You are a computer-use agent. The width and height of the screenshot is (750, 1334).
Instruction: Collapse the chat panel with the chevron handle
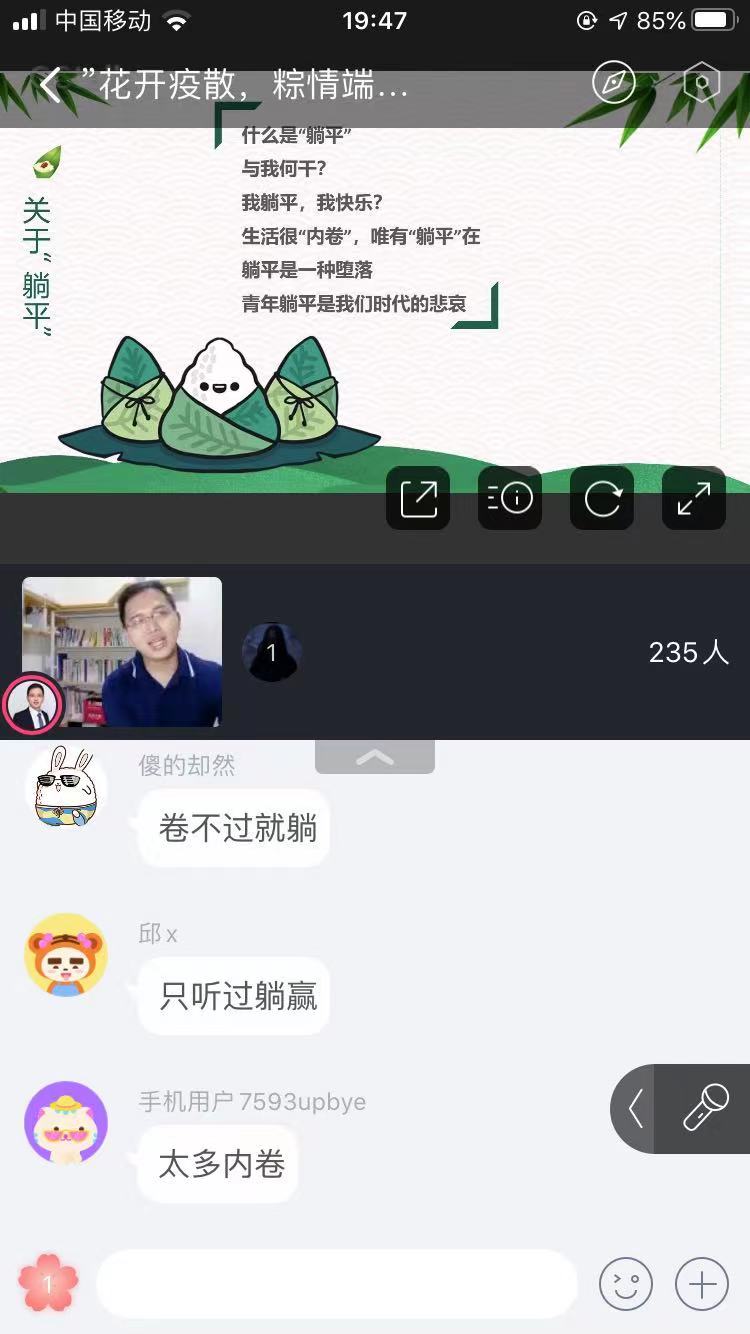pyautogui.click(x=375, y=757)
